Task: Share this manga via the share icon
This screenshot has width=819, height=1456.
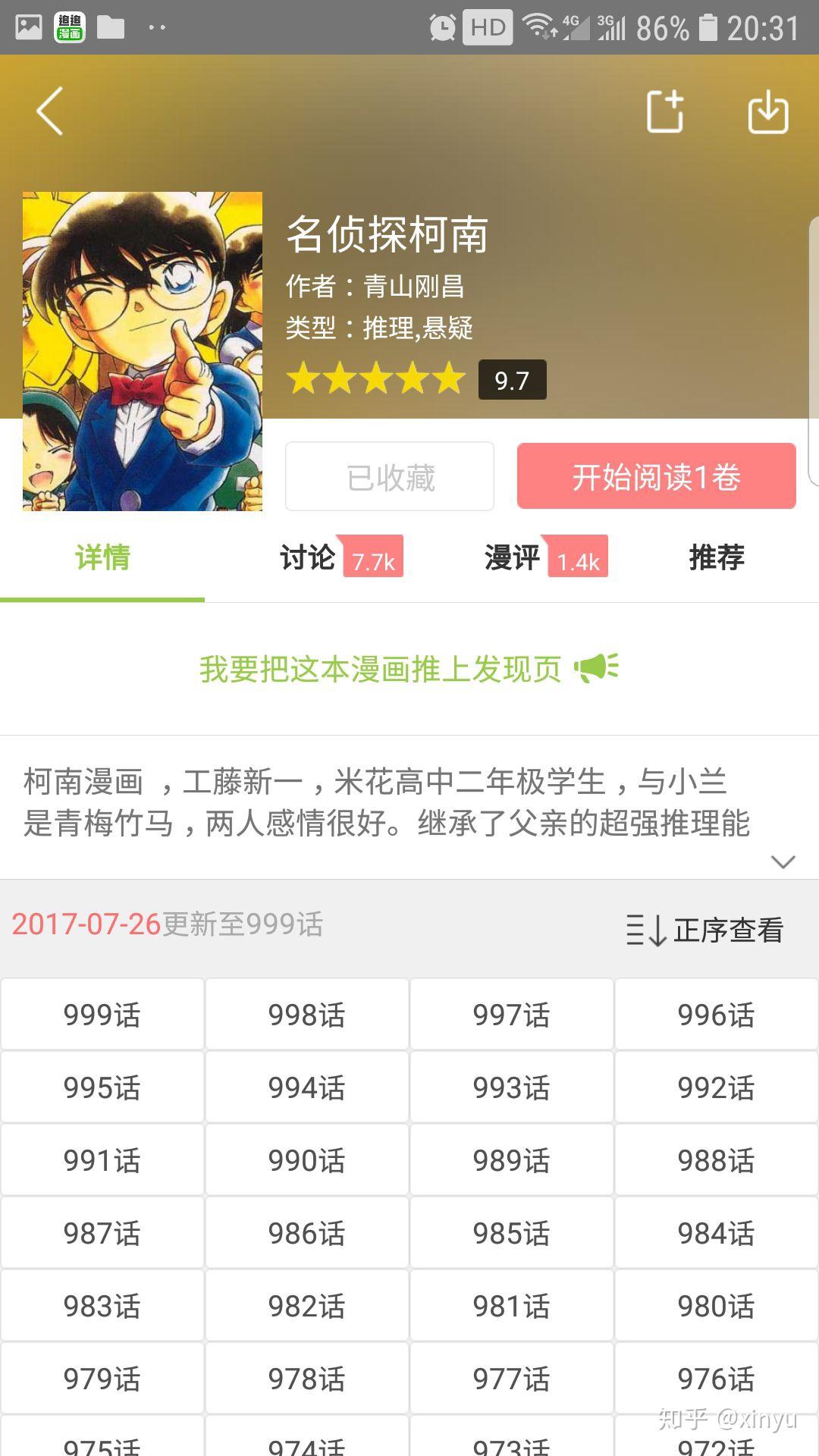Action: point(665,112)
